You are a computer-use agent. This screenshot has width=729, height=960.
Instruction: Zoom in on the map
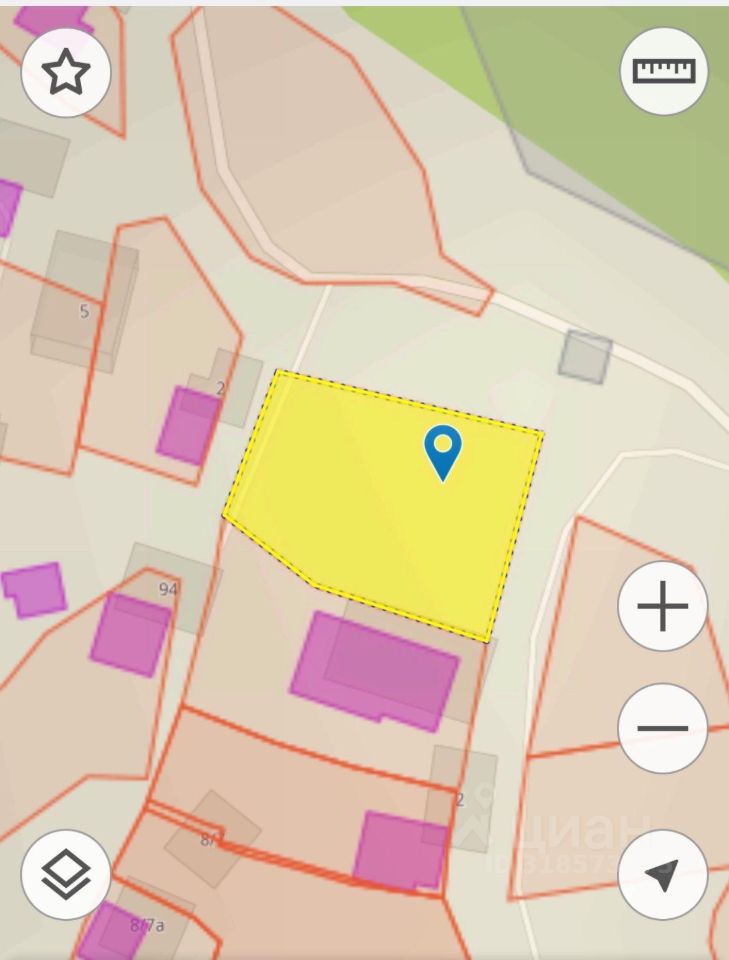click(662, 607)
